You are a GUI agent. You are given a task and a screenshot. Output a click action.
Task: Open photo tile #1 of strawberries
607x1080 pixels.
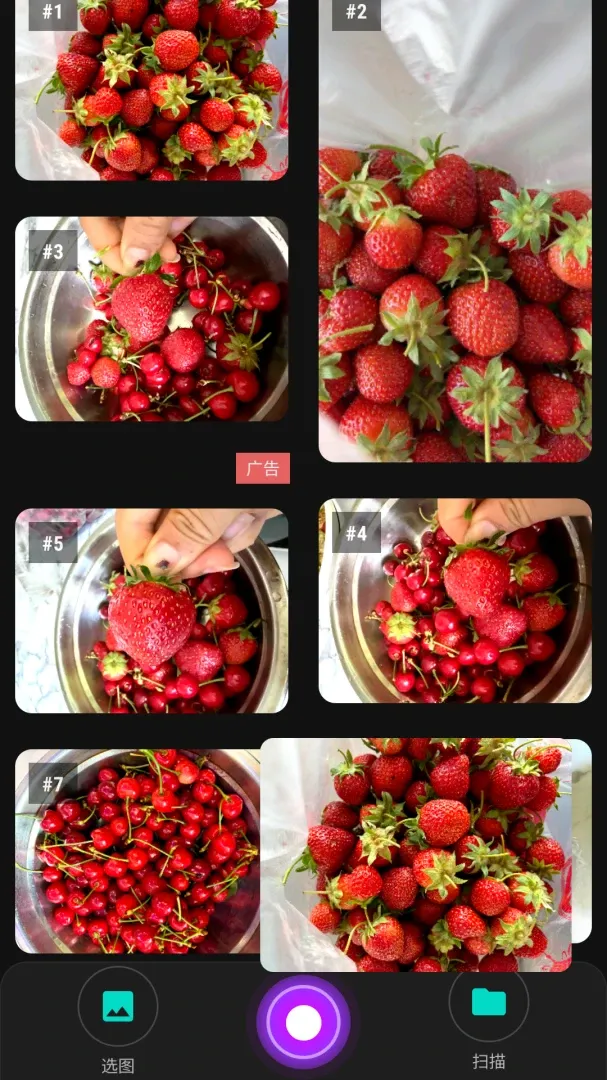coord(152,90)
